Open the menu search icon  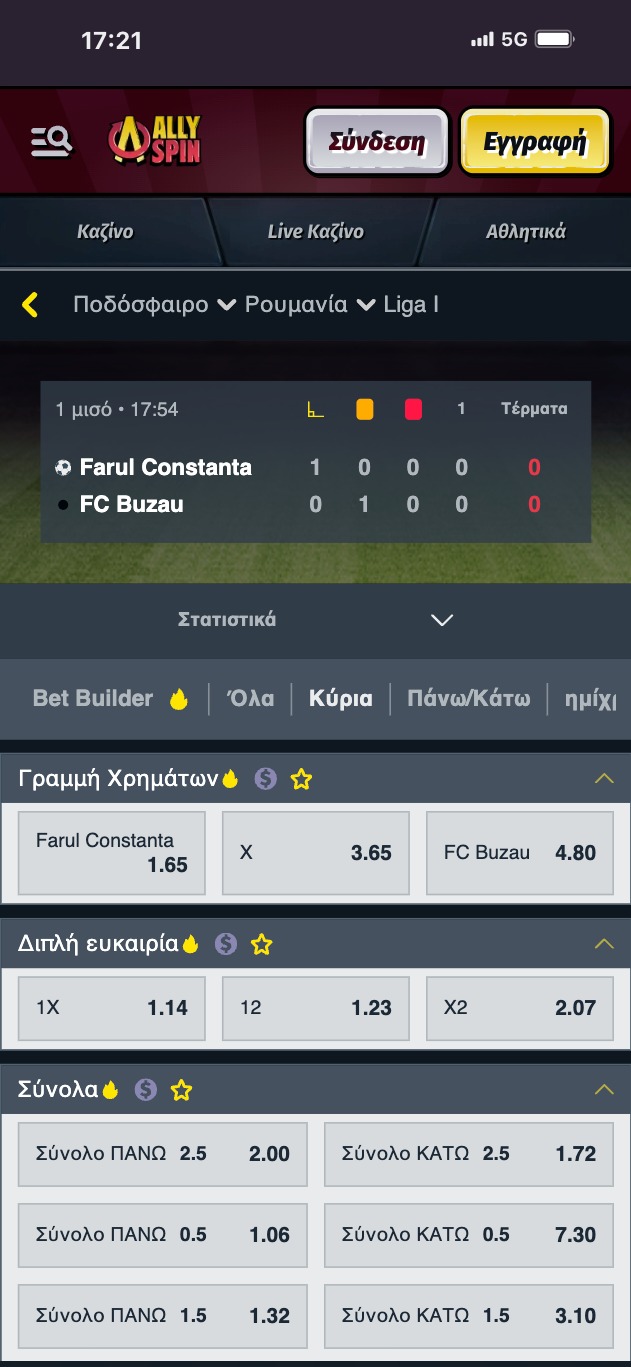(x=51, y=141)
